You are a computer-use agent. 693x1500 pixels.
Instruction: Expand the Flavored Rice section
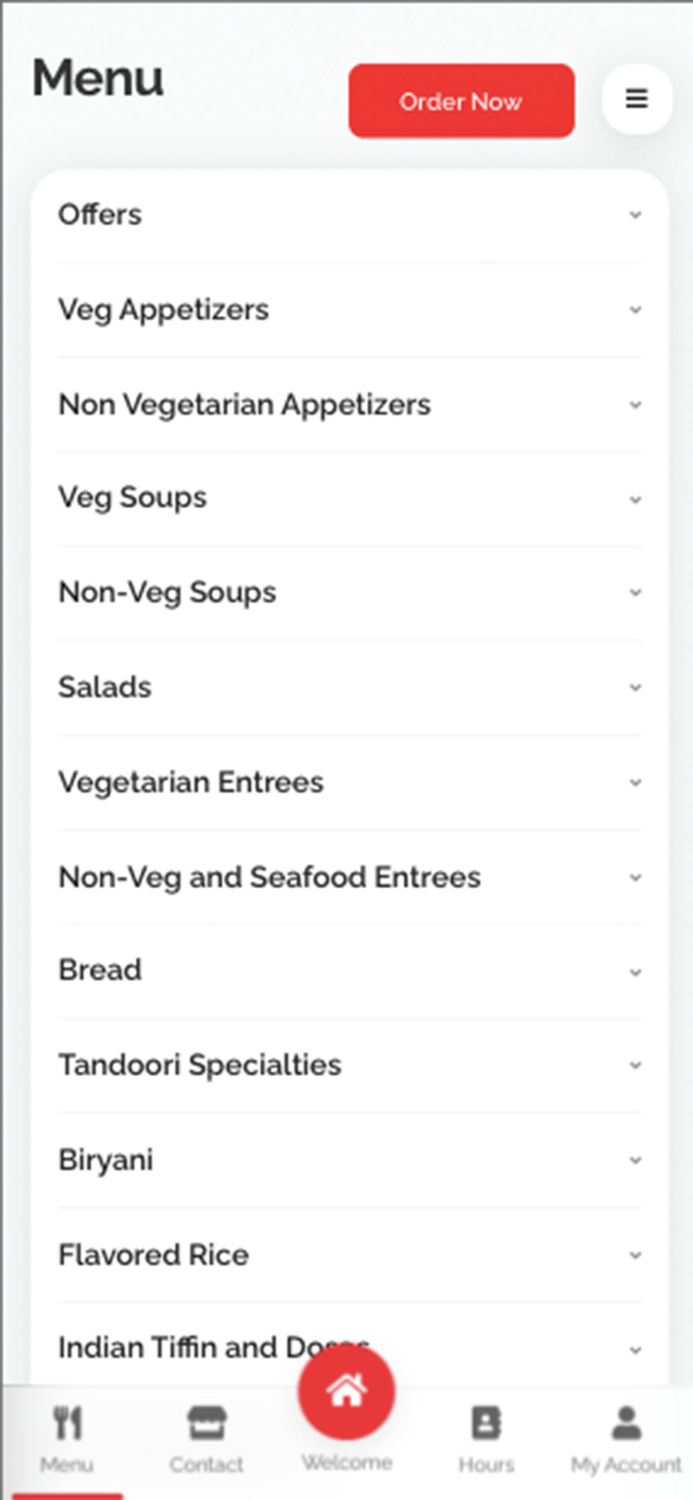pos(350,1255)
